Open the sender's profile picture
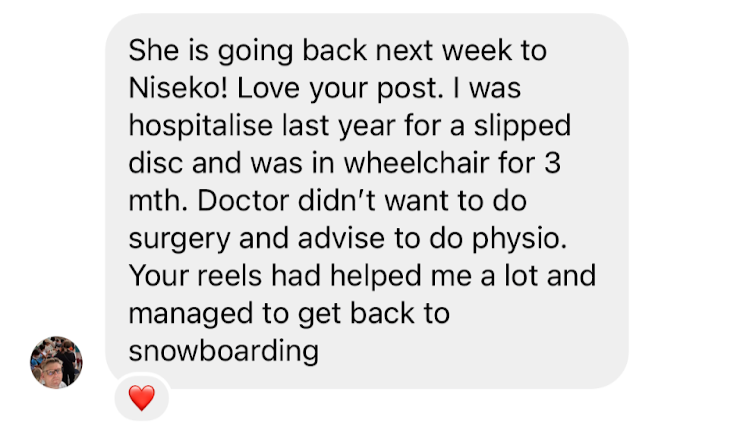 tap(56, 362)
